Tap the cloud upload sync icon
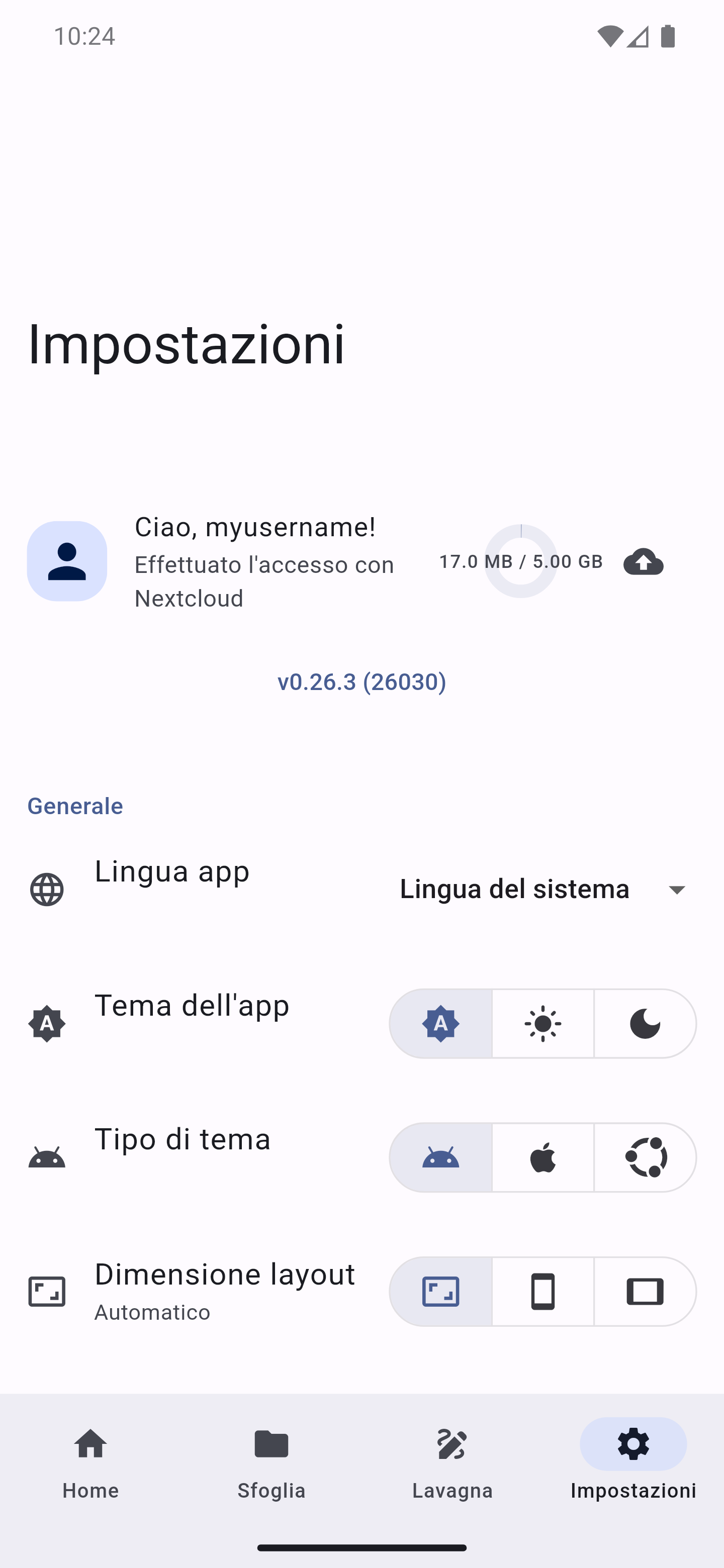 coord(643,561)
